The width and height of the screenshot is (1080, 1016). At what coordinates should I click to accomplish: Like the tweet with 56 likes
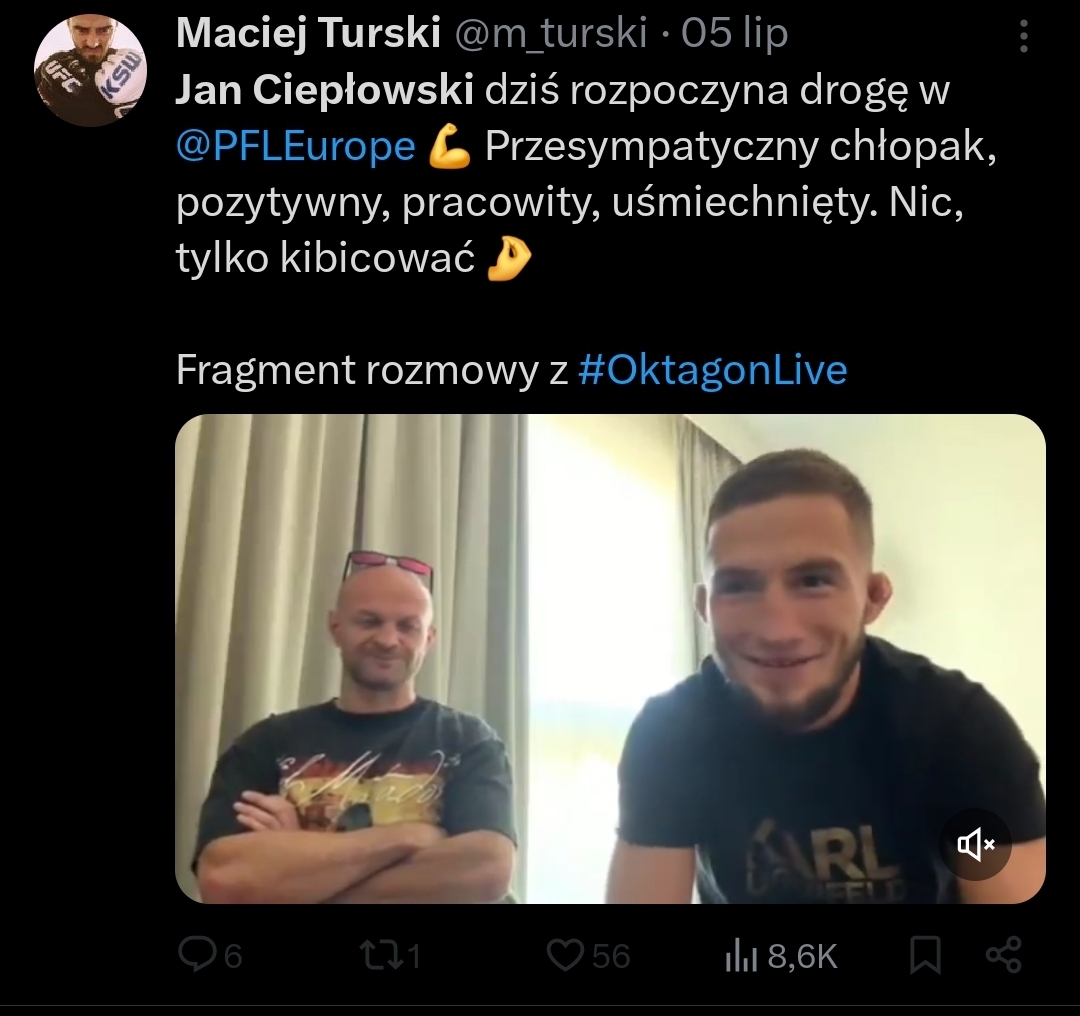click(x=566, y=956)
